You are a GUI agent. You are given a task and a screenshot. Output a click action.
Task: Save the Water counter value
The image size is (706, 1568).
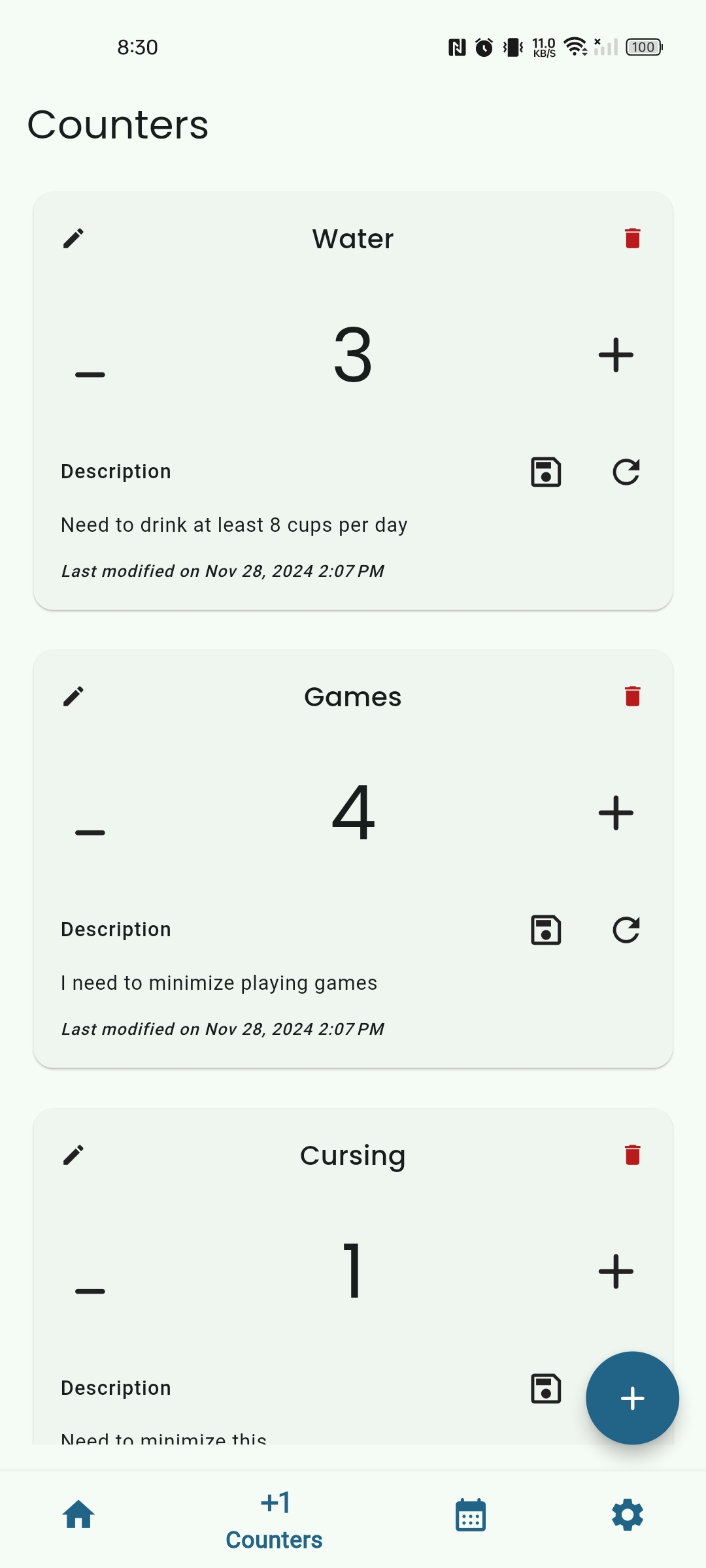tap(545, 472)
